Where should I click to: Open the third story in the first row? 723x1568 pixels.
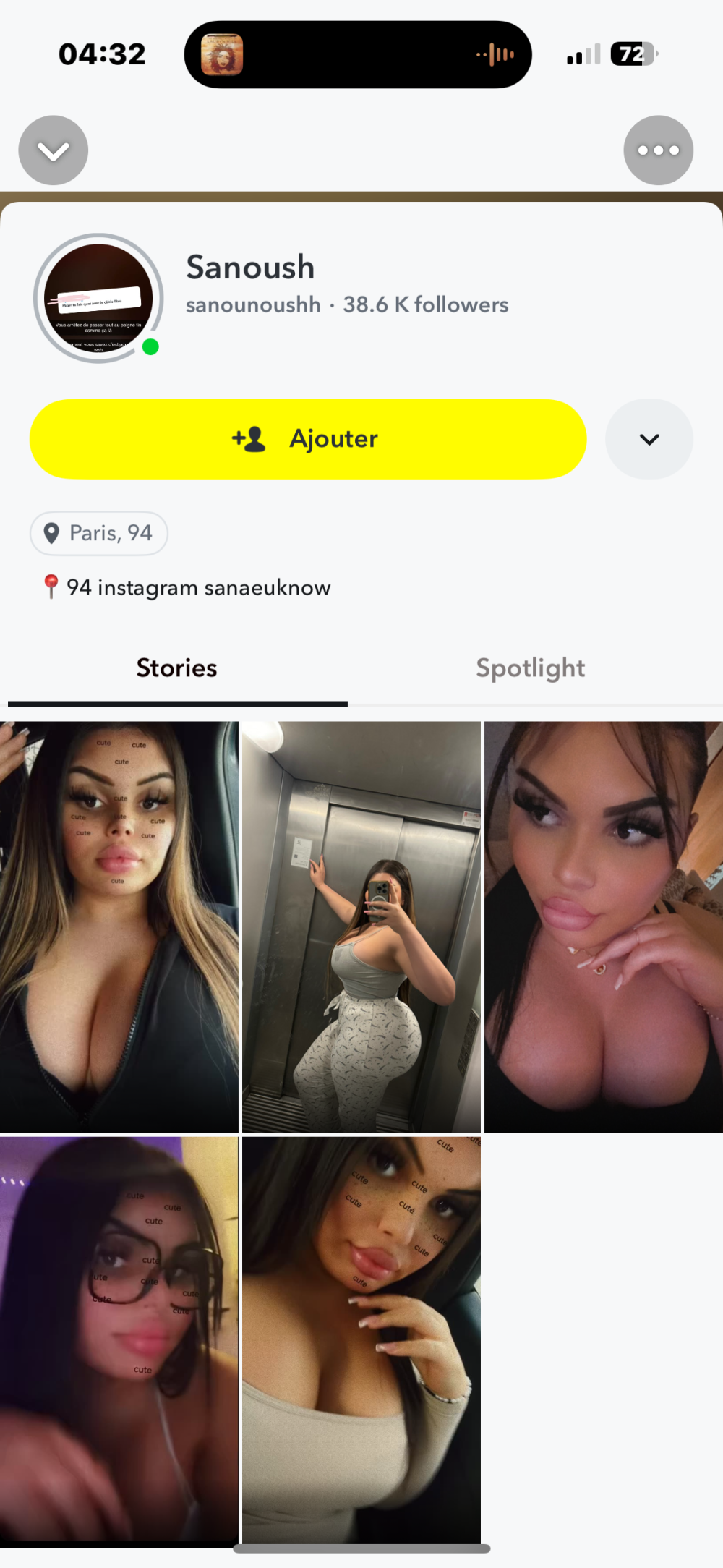coord(603,926)
